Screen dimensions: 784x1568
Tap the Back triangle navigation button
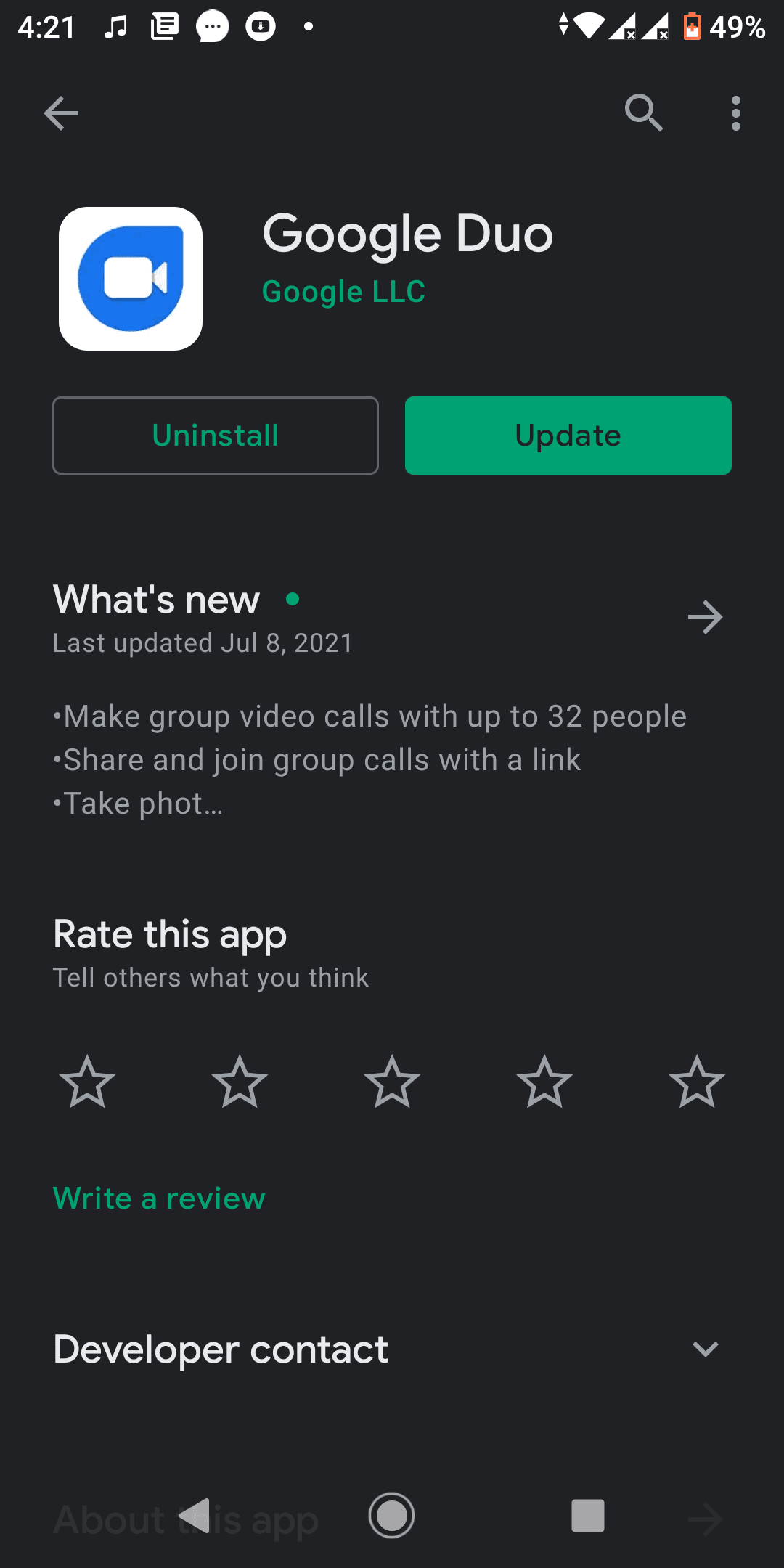[x=196, y=1516]
